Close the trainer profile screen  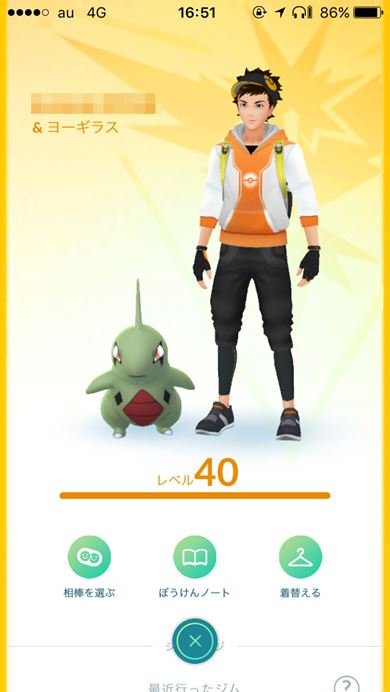point(195,641)
